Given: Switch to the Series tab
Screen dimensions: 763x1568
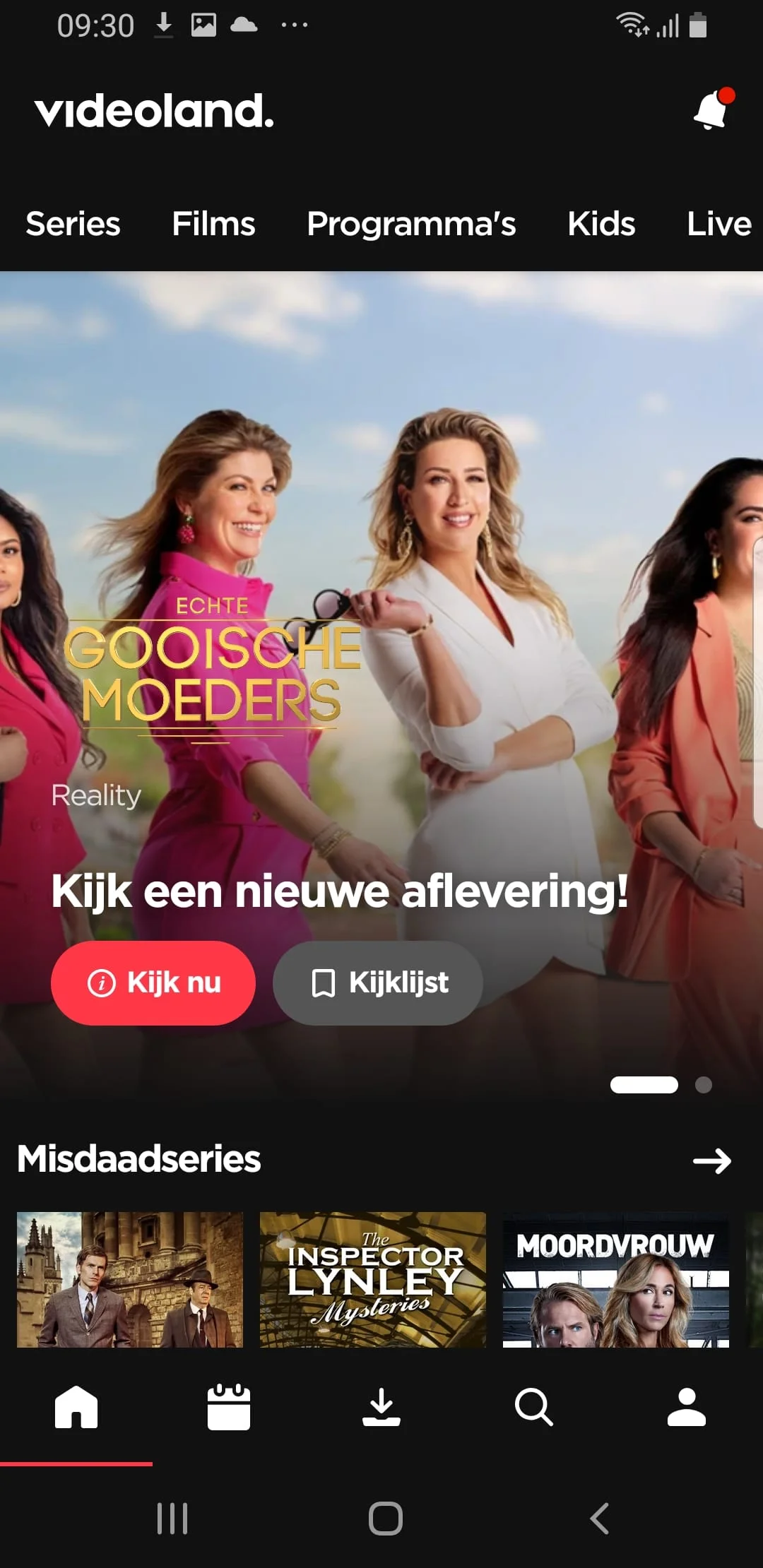Looking at the screenshot, I should (x=73, y=224).
